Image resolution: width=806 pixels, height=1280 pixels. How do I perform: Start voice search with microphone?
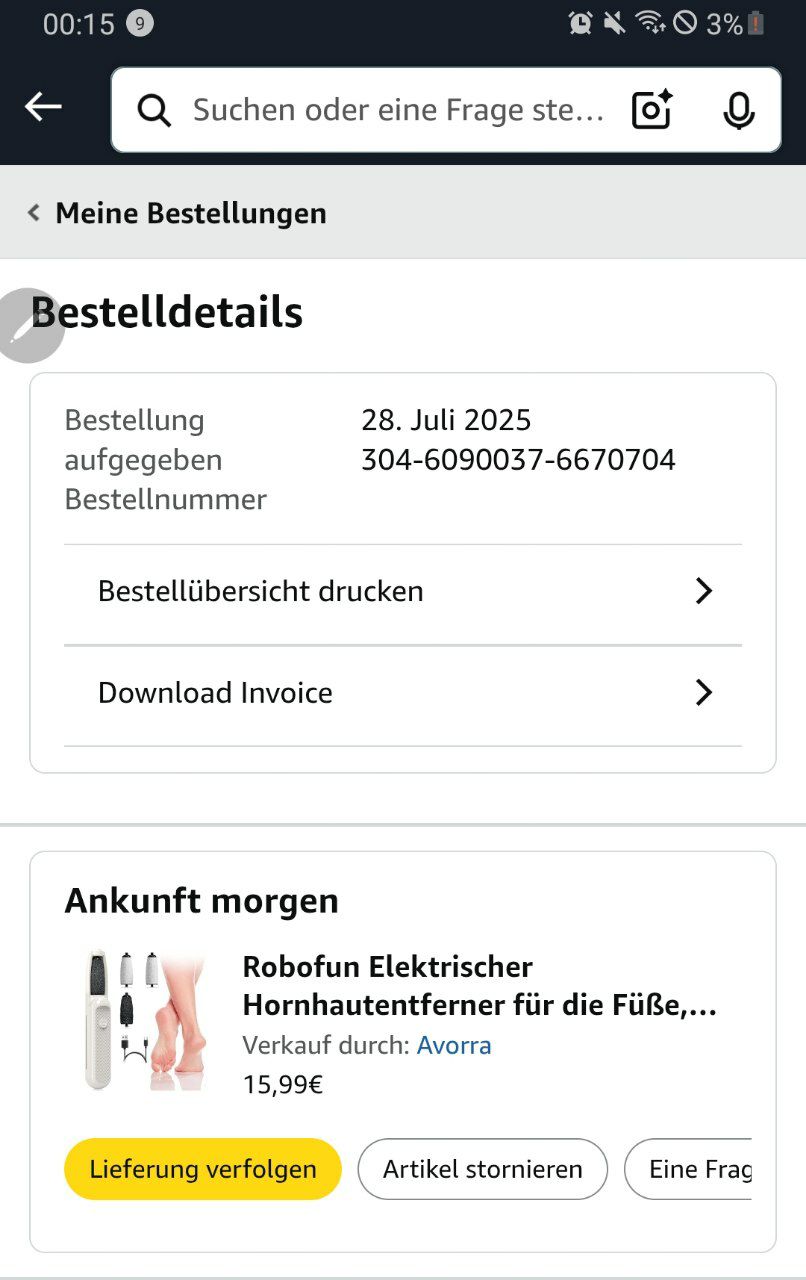coord(738,110)
